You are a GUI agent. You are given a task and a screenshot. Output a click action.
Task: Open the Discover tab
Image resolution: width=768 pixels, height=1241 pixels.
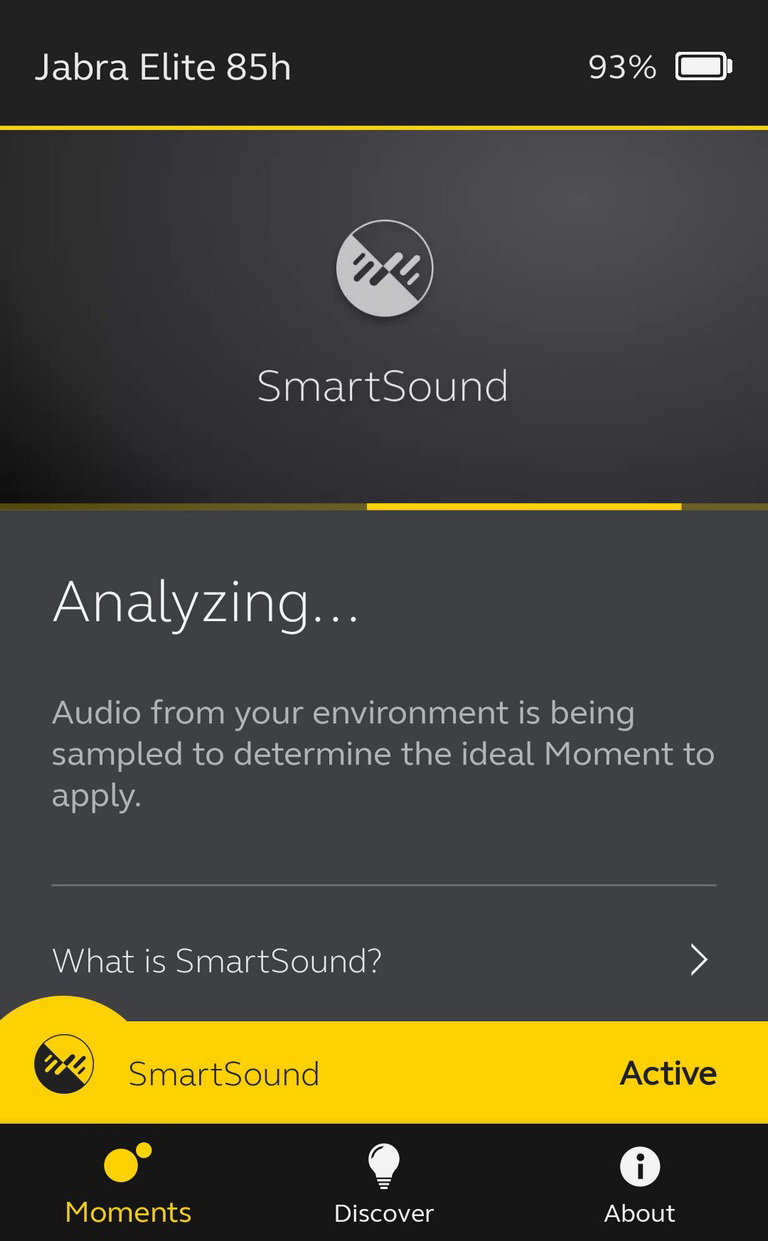tap(384, 1184)
